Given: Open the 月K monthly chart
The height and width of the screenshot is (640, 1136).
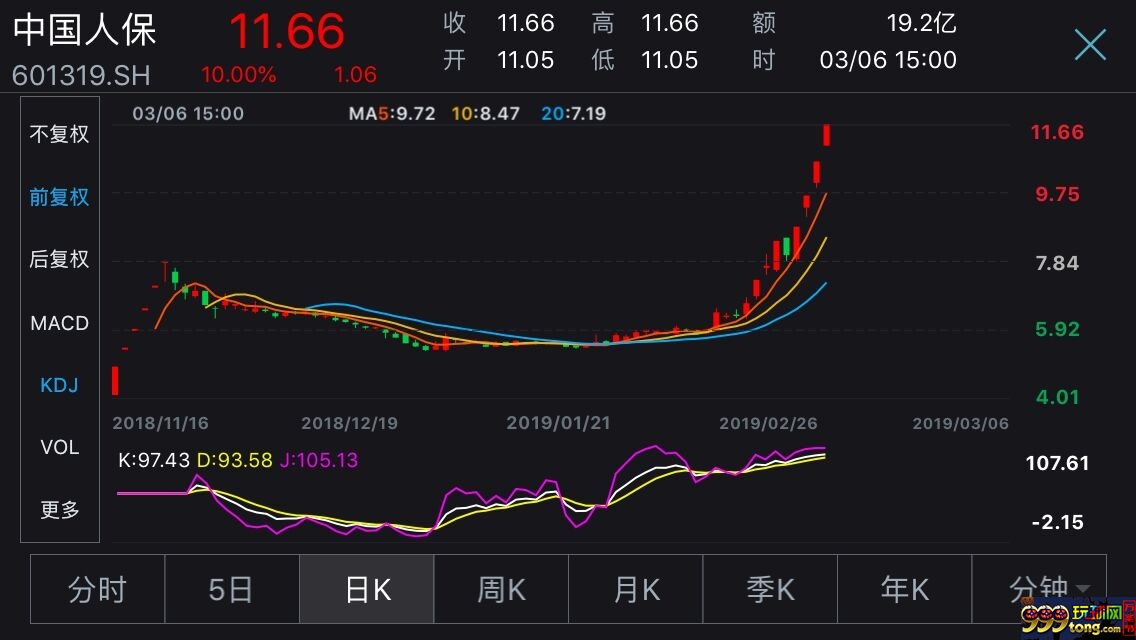Looking at the screenshot, I should (636, 590).
